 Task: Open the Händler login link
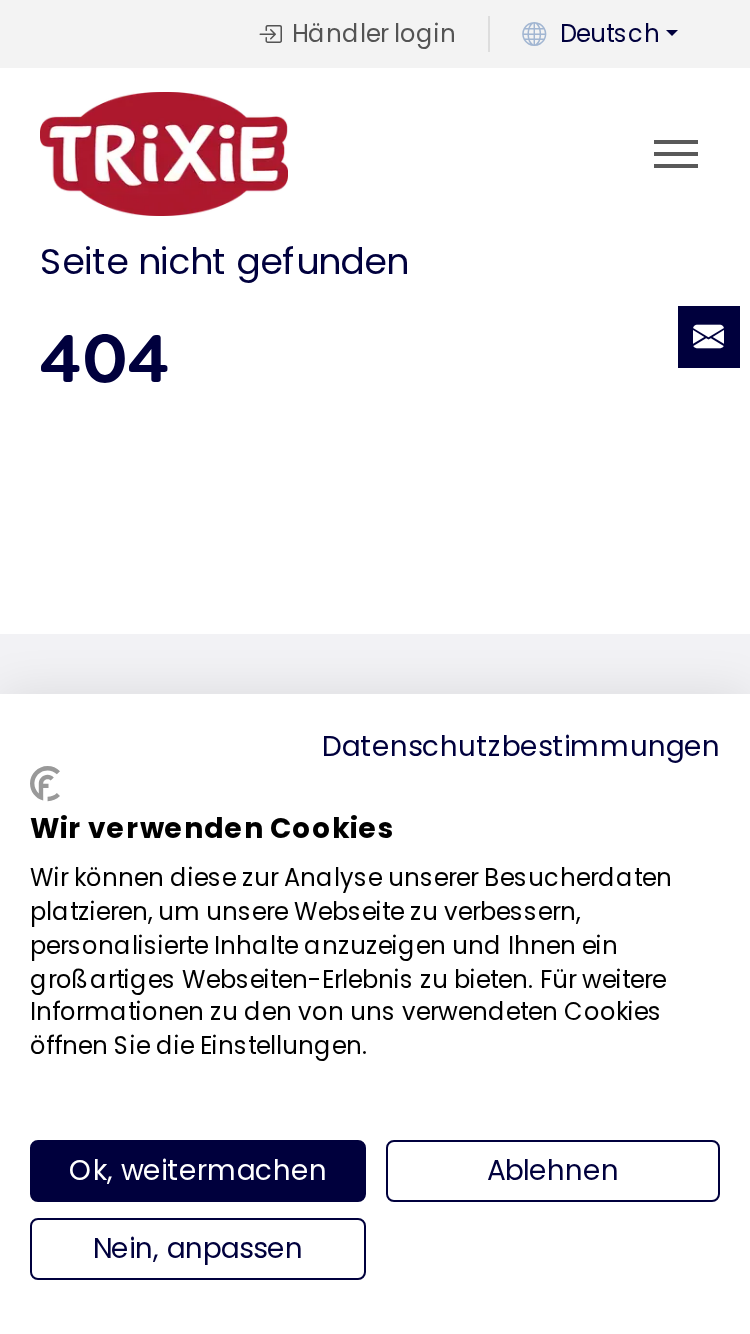(357, 34)
